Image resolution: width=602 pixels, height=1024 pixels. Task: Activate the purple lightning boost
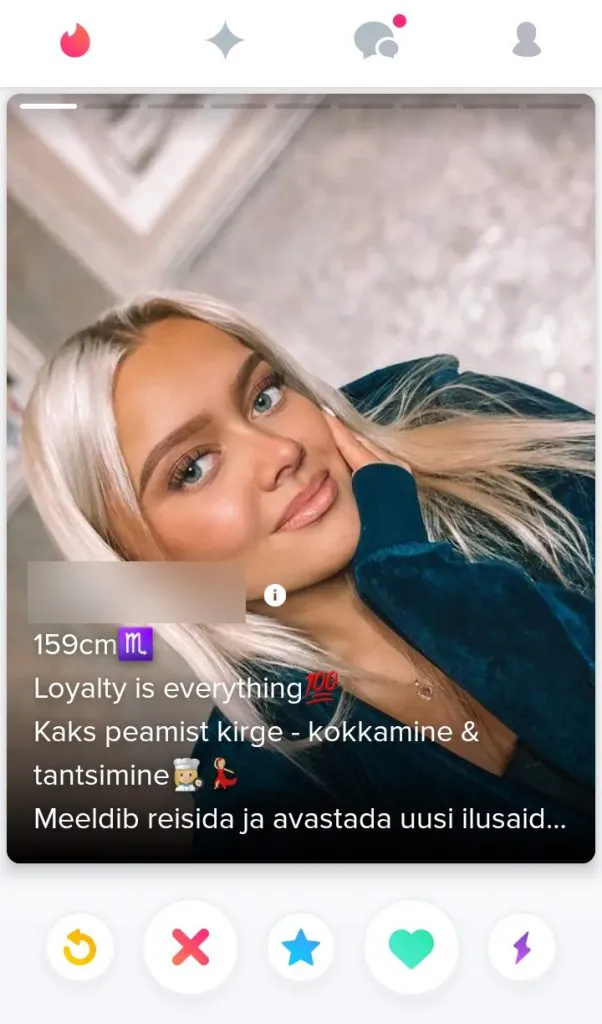pyautogui.click(x=521, y=946)
